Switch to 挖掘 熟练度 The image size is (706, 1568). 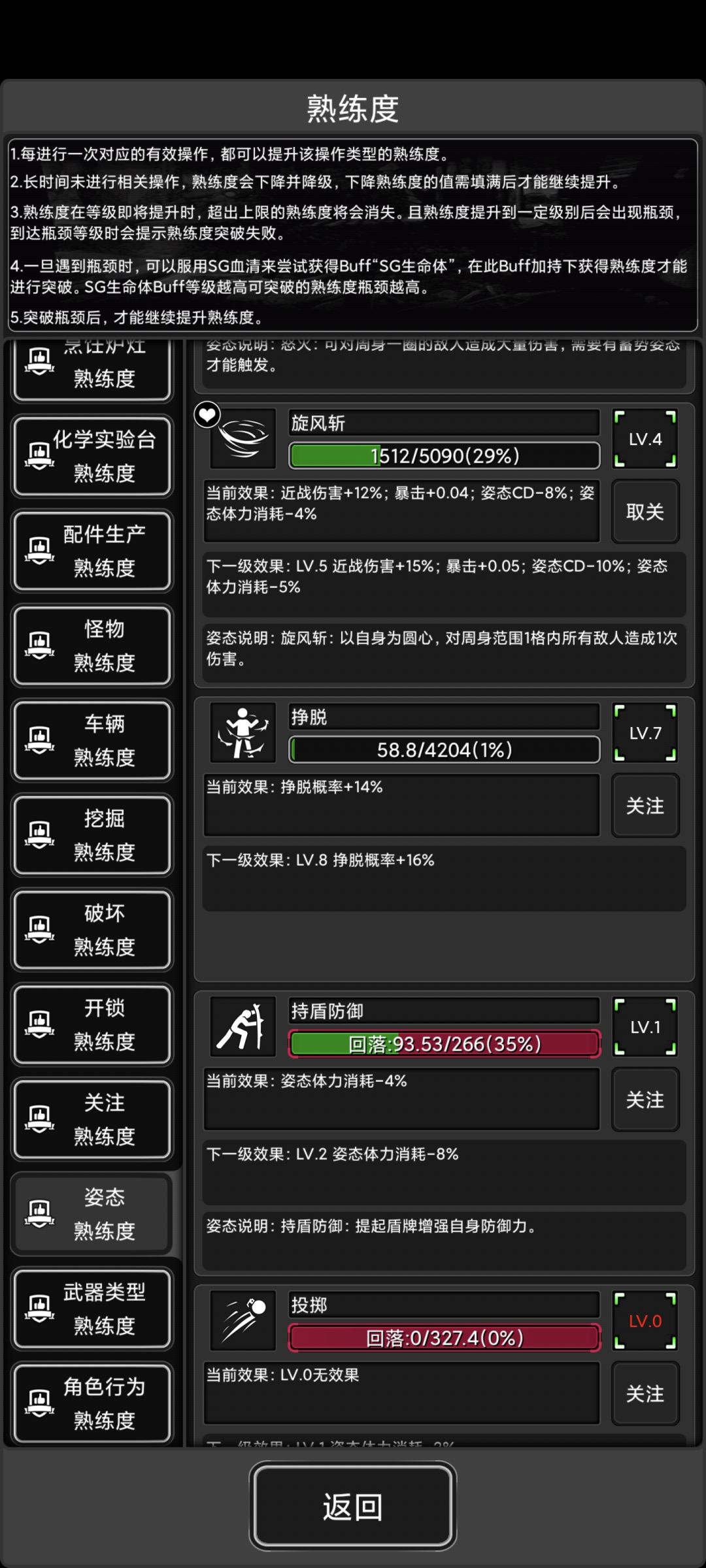tap(92, 835)
